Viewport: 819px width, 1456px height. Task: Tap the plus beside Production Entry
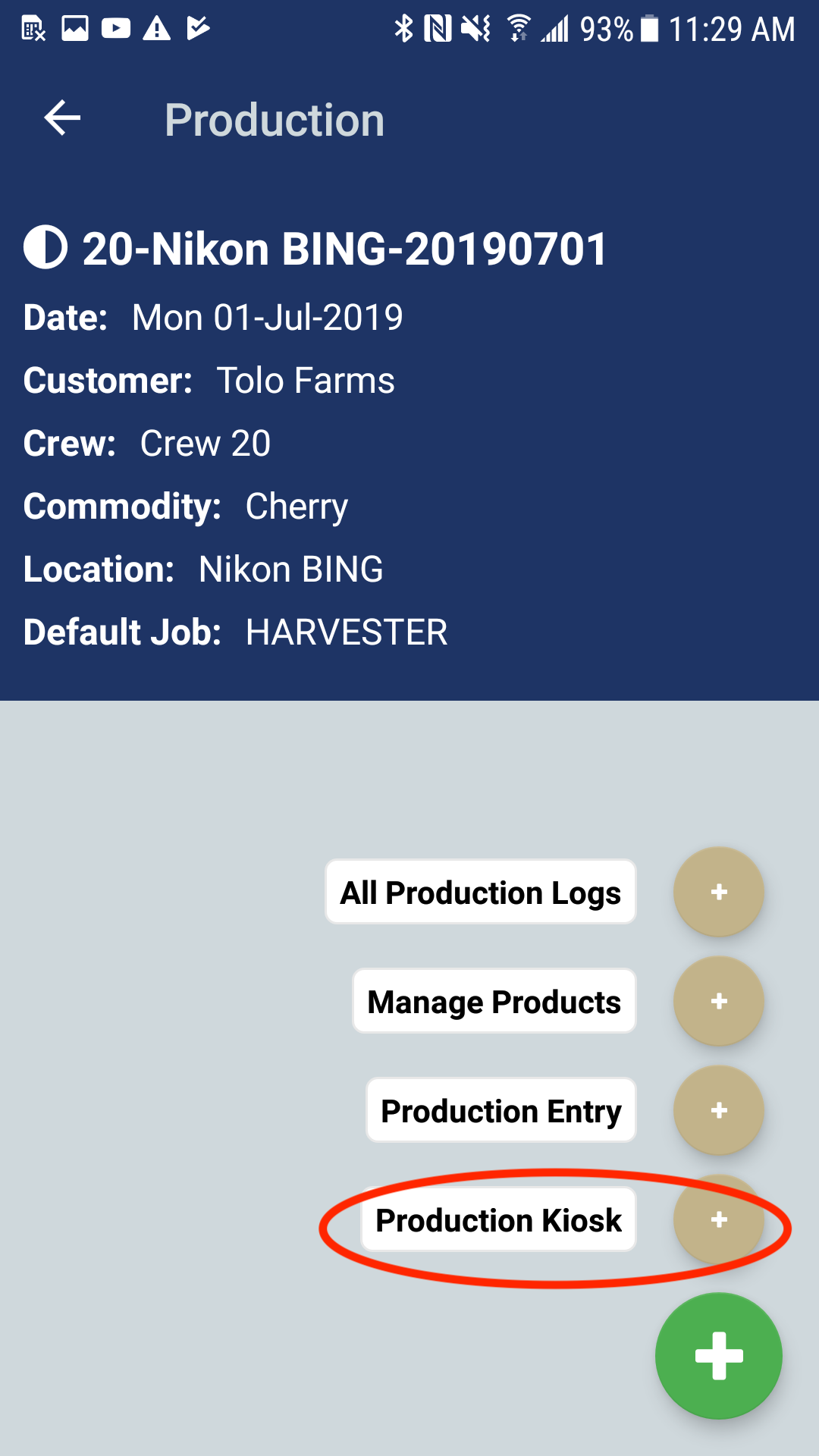coord(719,1111)
